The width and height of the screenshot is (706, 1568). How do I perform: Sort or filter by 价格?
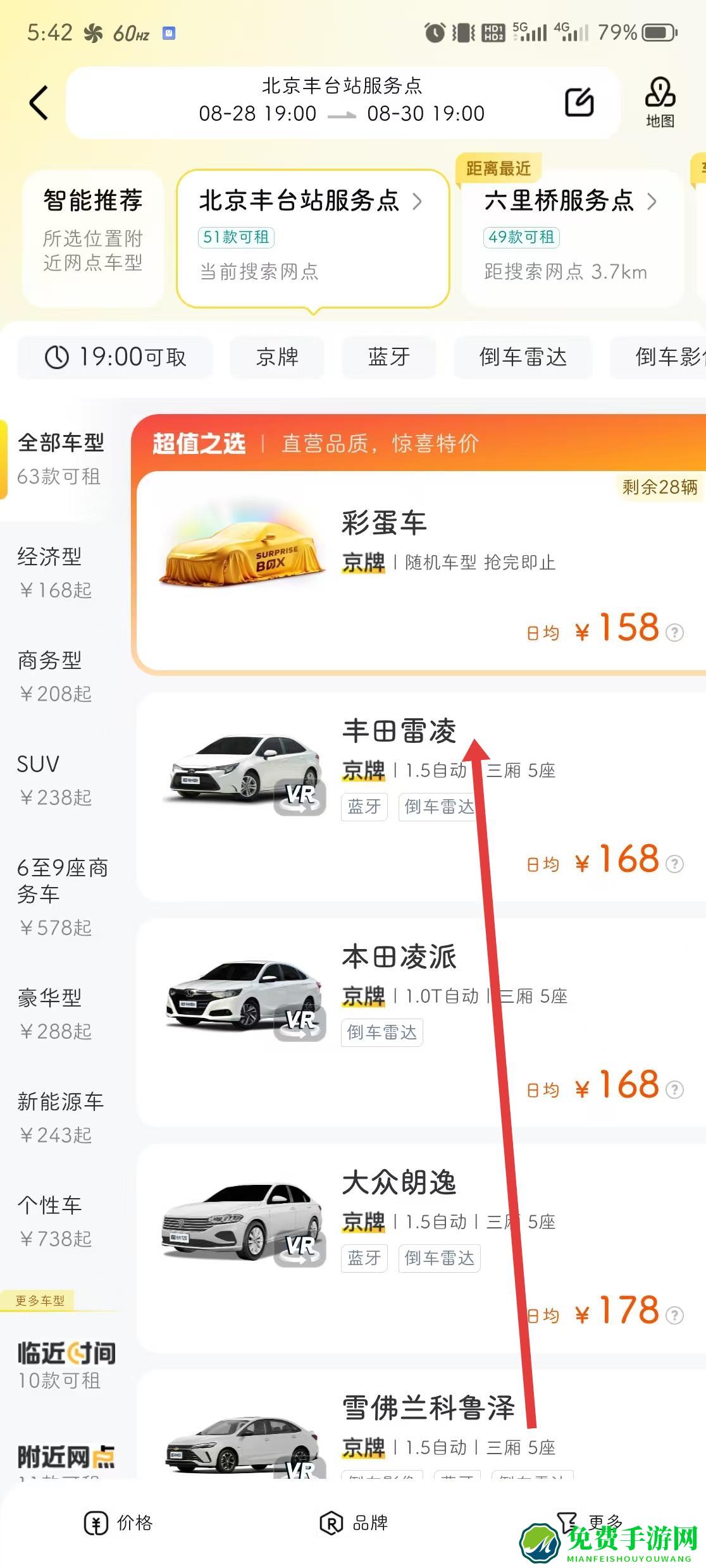tap(119, 1523)
